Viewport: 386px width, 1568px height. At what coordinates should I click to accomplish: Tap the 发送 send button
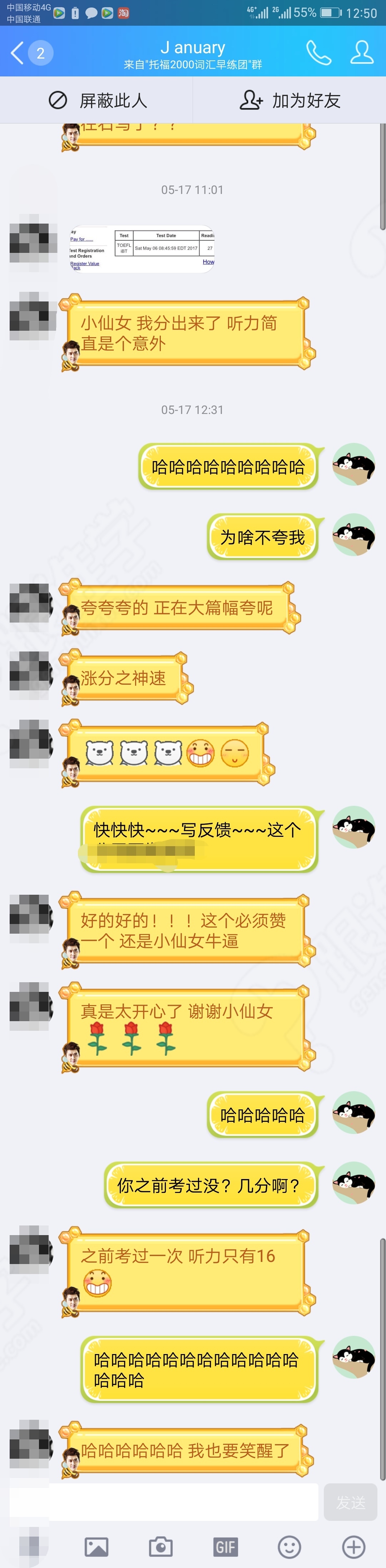[351, 1502]
